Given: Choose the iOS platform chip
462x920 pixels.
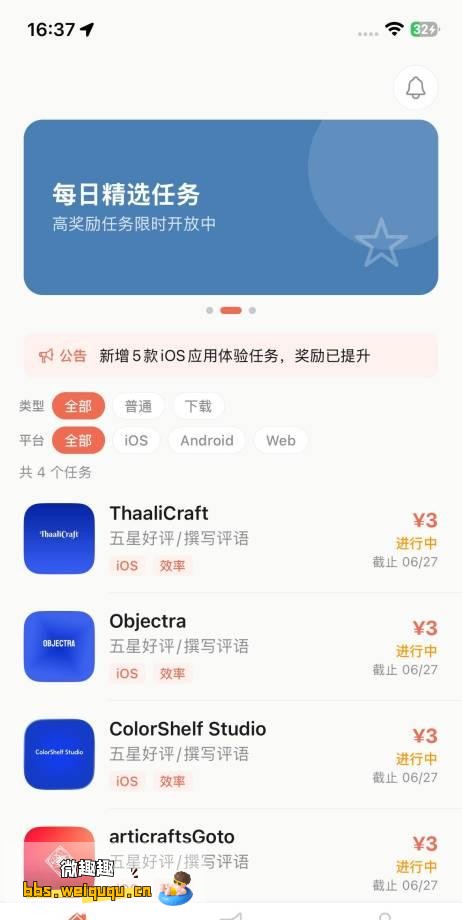Looking at the screenshot, I should 136,441.
